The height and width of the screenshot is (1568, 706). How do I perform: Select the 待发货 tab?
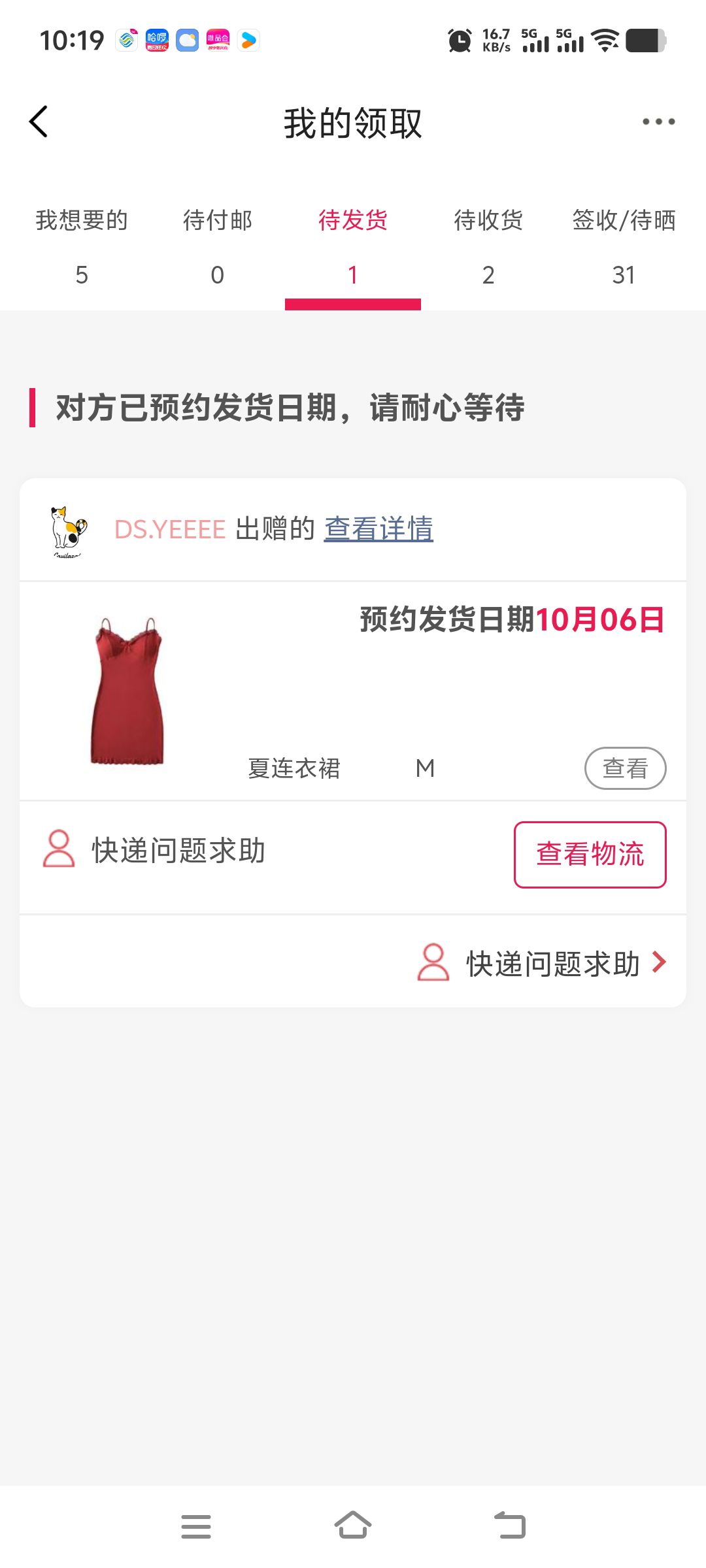click(353, 247)
